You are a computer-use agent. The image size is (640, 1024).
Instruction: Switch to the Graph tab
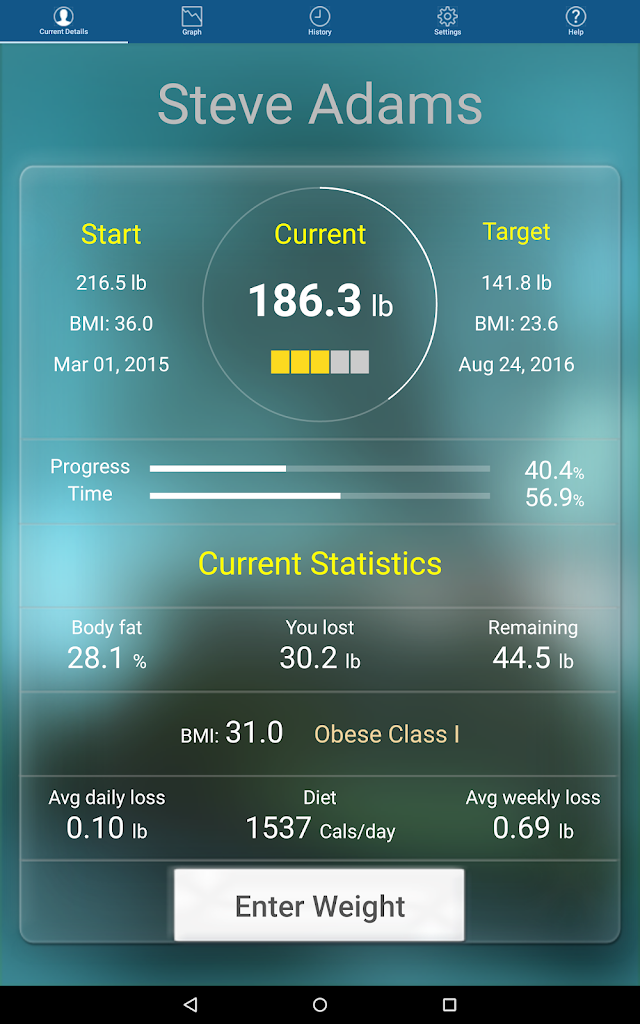pyautogui.click(x=192, y=22)
